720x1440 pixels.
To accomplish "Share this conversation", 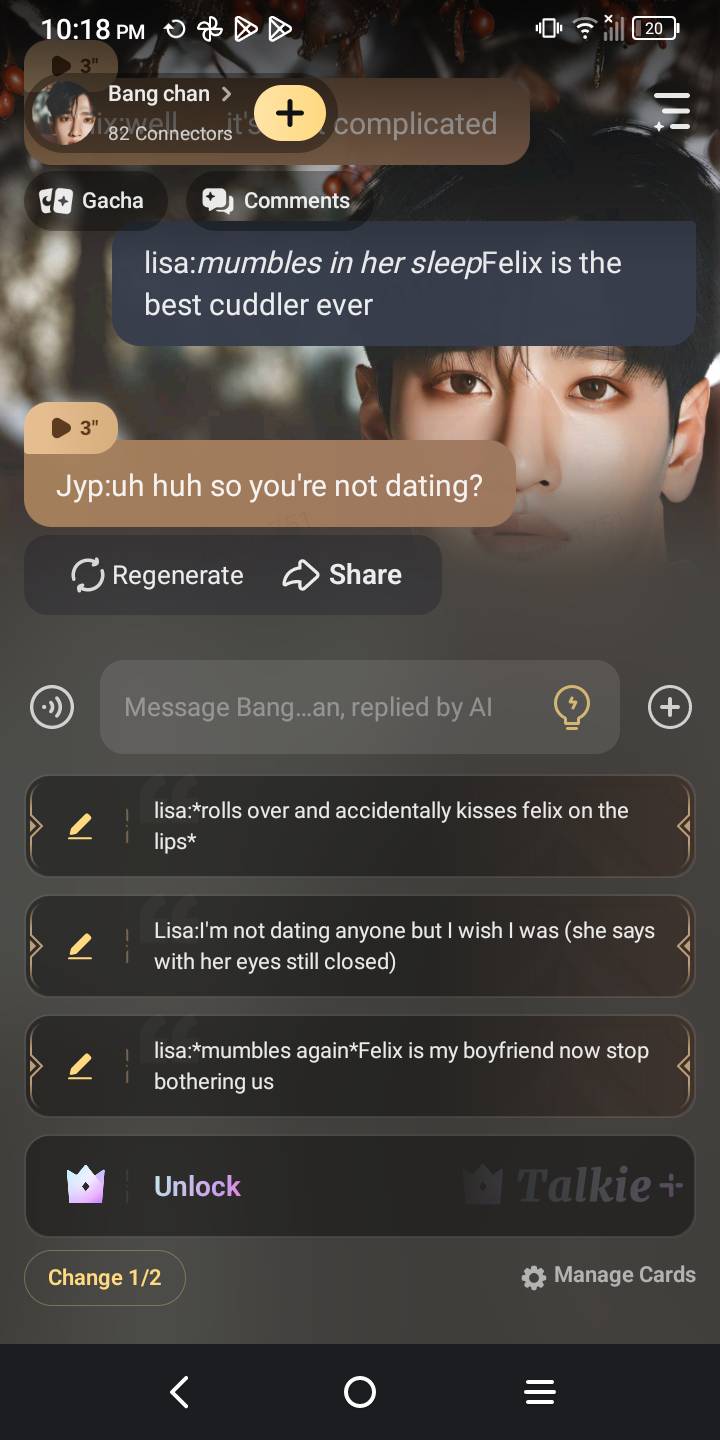I will (x=343, y=575).
